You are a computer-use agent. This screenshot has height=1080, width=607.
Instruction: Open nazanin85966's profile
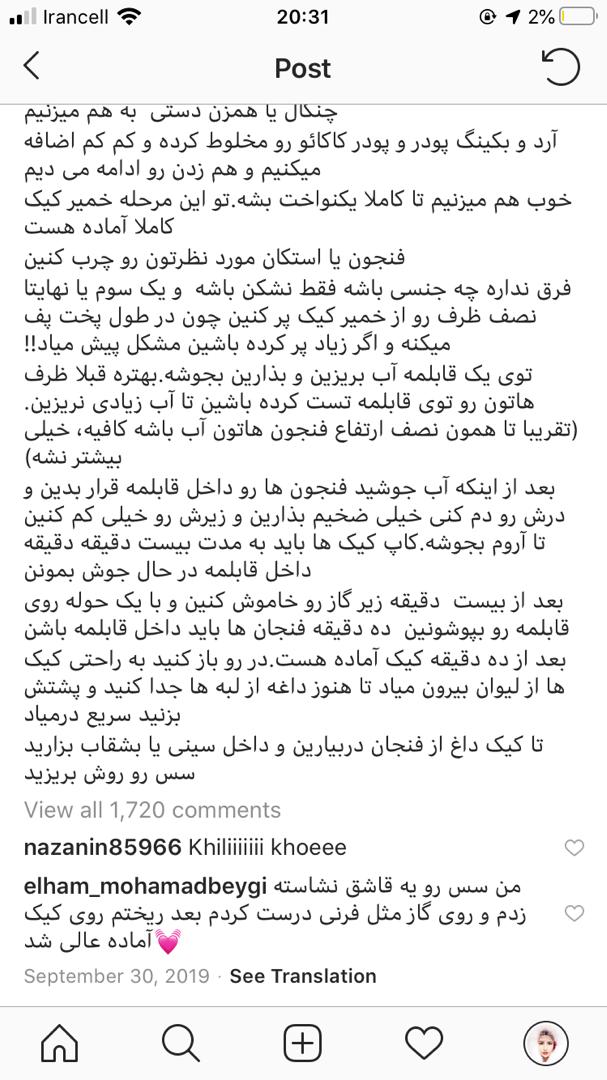(101, 848)
